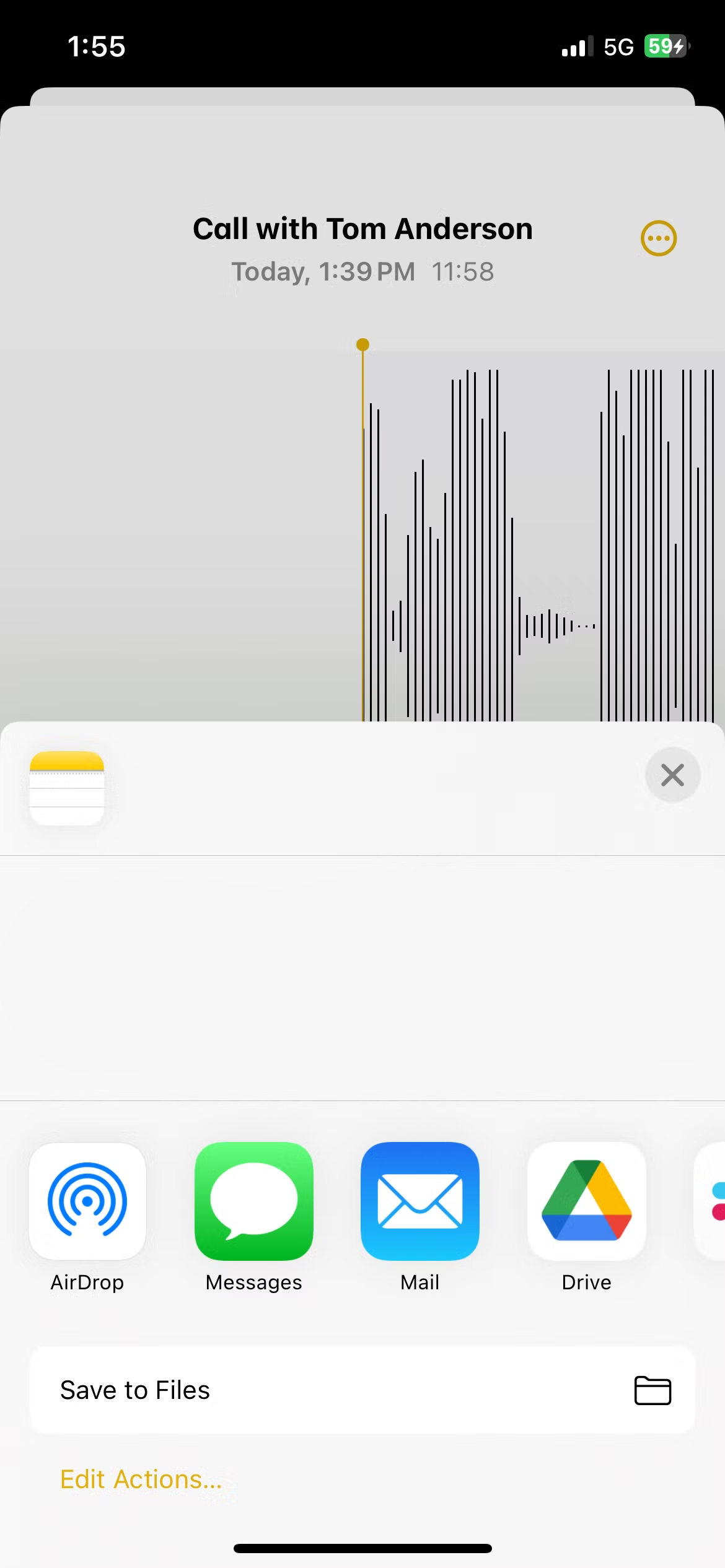This screenshot has height=1568, width=725.
Task: Open the more options ellipsis menu
Action: coord(658,238)
